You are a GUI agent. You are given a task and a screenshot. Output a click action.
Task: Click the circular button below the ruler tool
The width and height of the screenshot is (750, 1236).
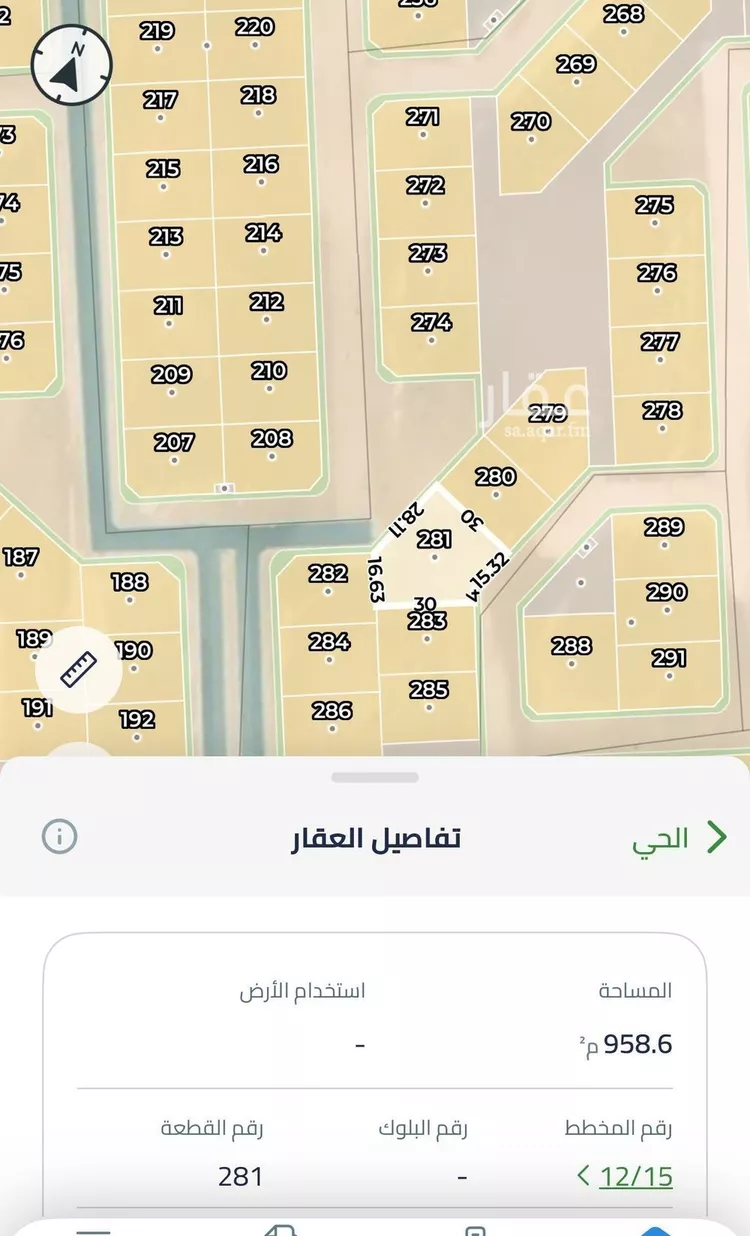(x=80, y=750)
